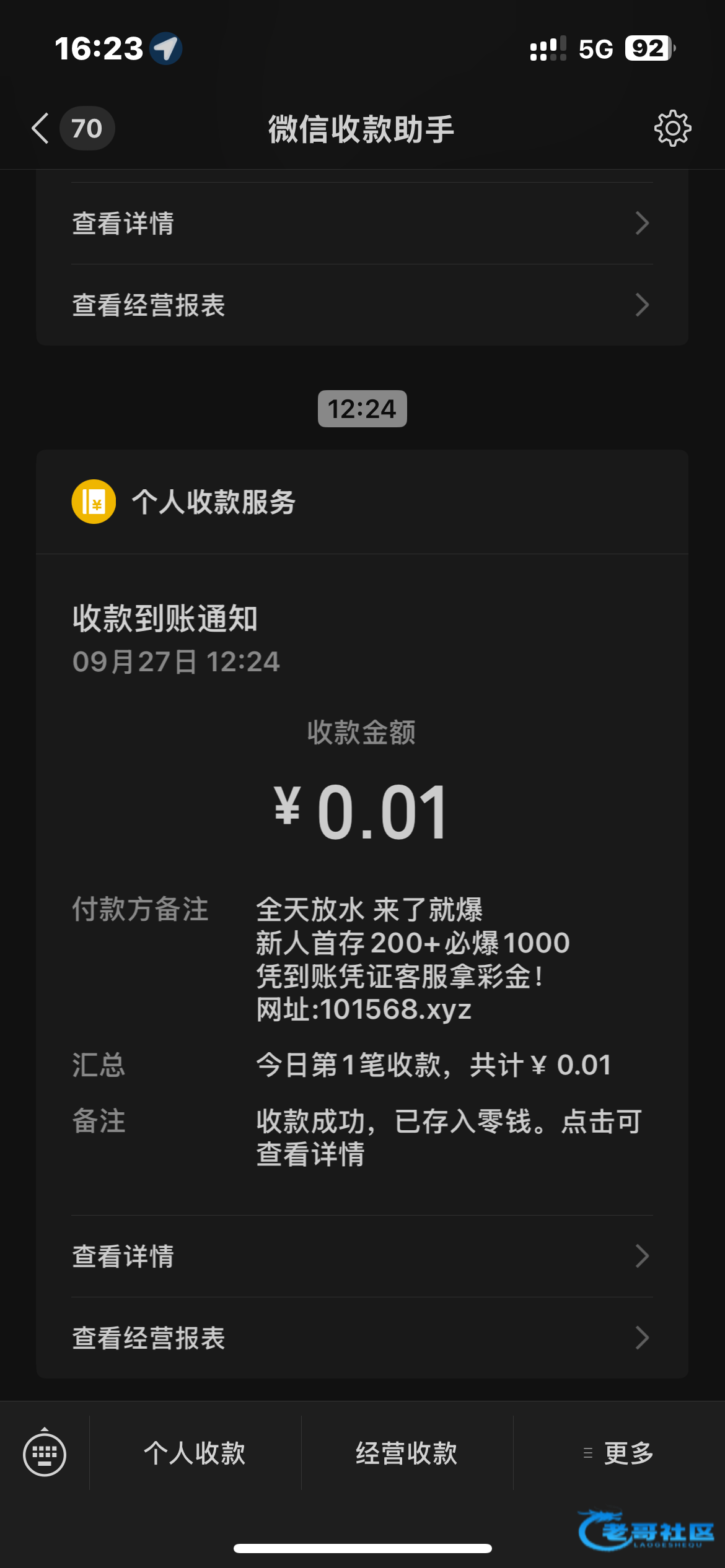725x1568 pixels.
Task: Tap 查看详情 in the card above the 12:24 timestamp
Action: click(x=362, y=224)
